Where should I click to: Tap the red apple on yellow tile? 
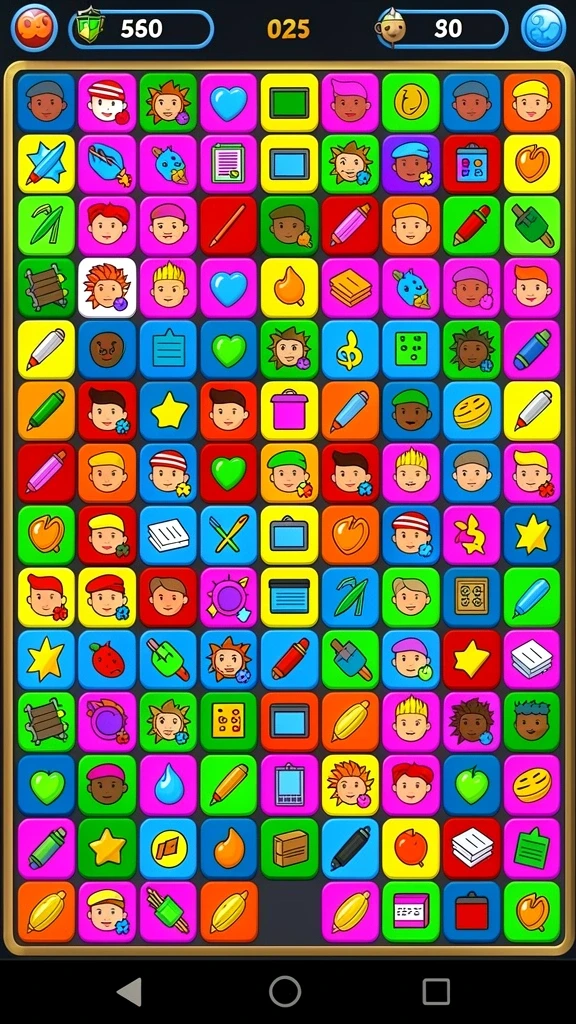coord(411,848)
